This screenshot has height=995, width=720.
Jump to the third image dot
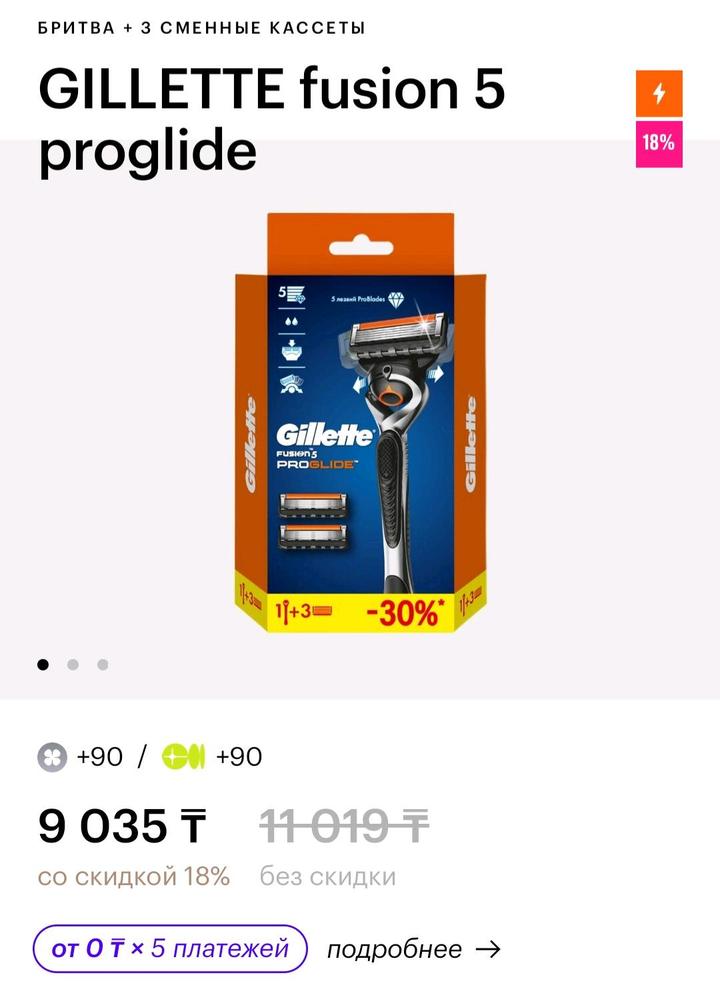coord(103,664)
